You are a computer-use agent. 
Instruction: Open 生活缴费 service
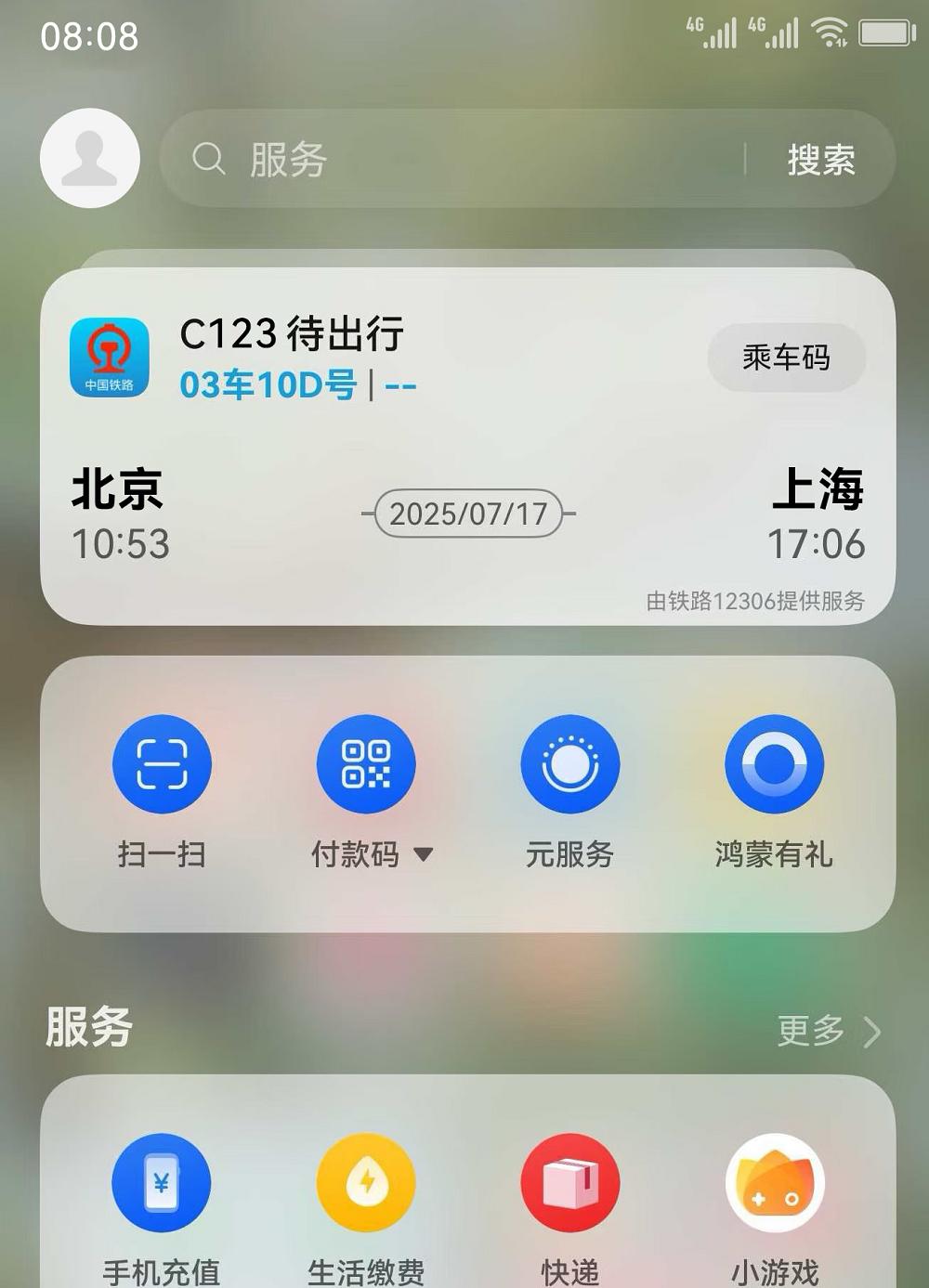[365, 1183]
